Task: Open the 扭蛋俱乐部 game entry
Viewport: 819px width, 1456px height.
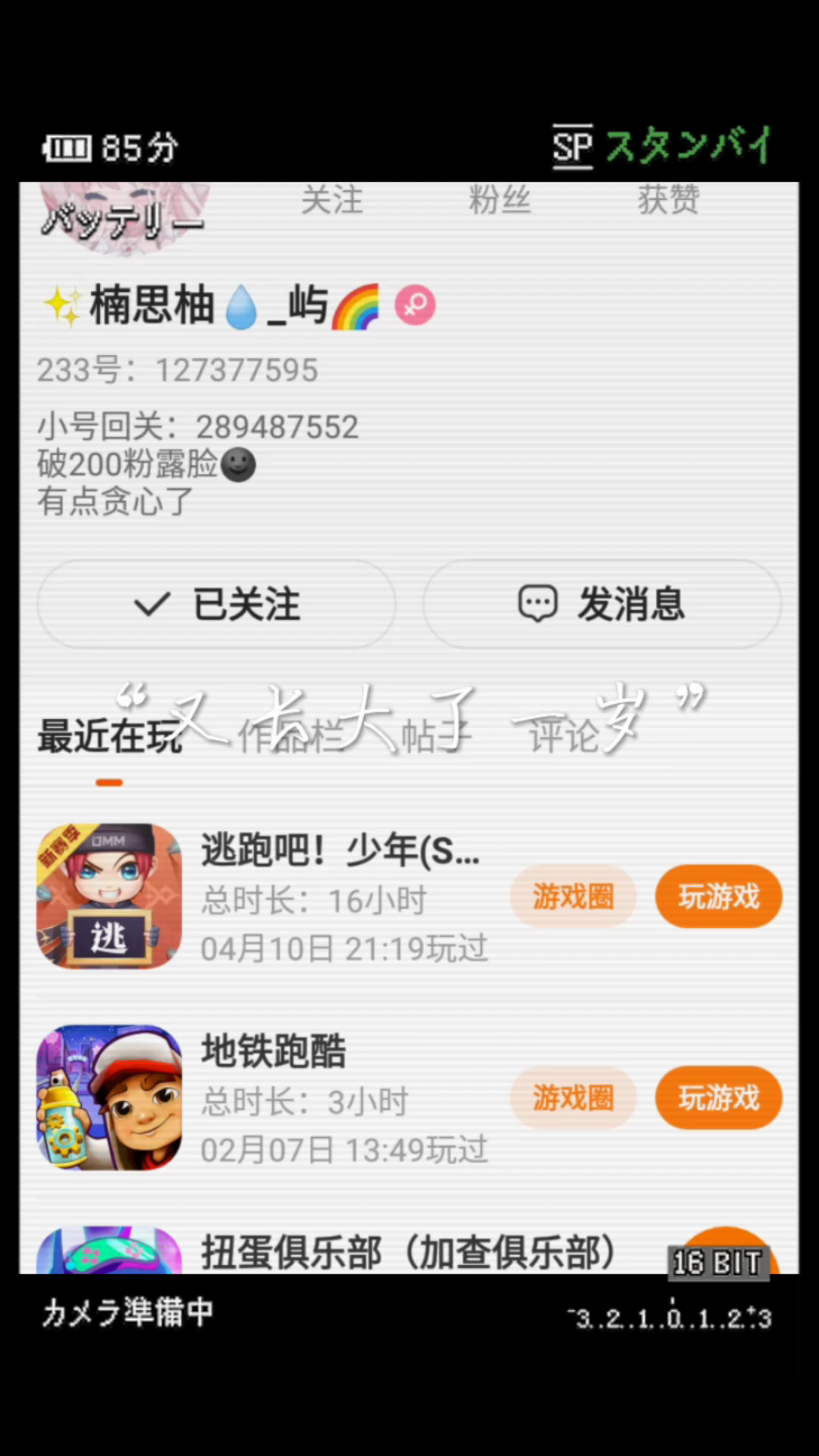Action: [x=408, y=1251]
